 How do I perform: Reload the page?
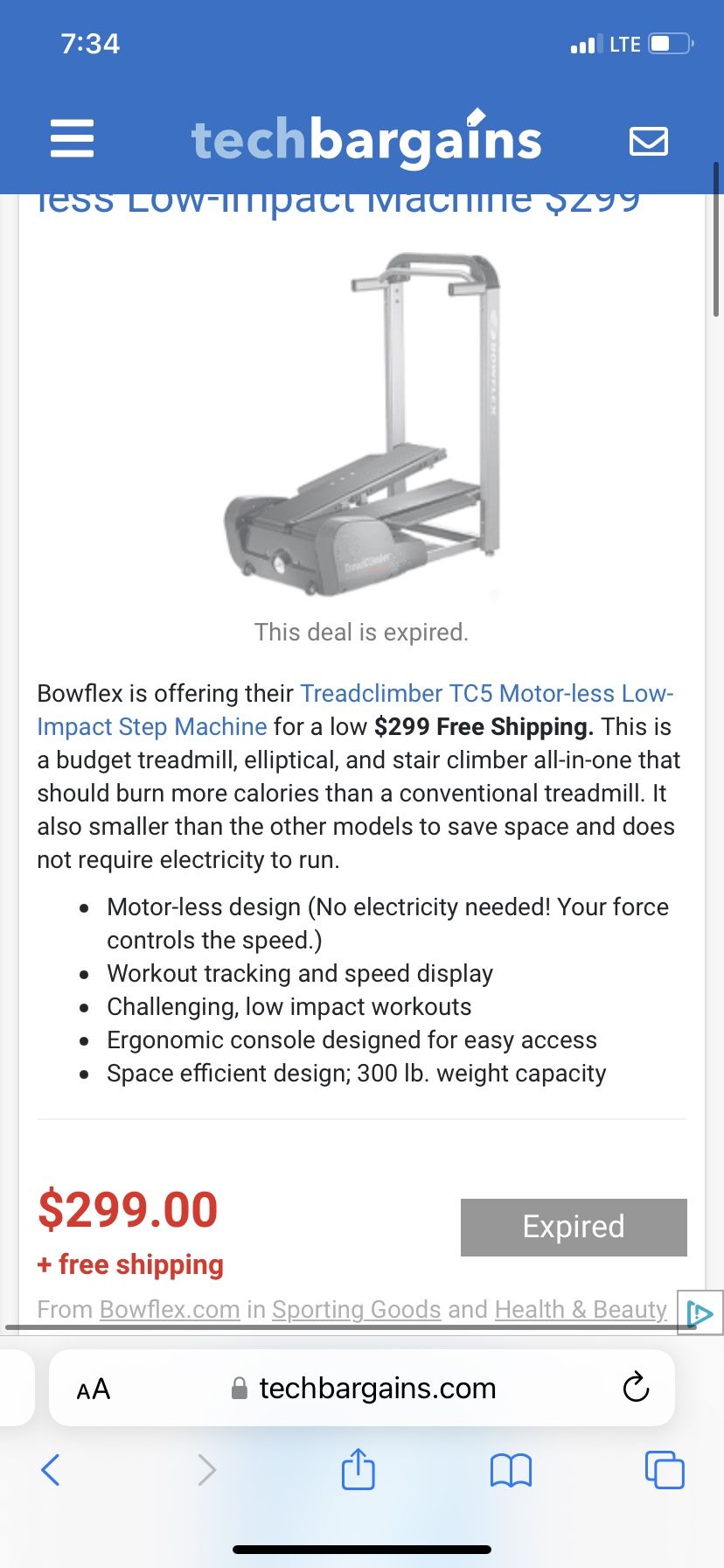point(636,1387)
